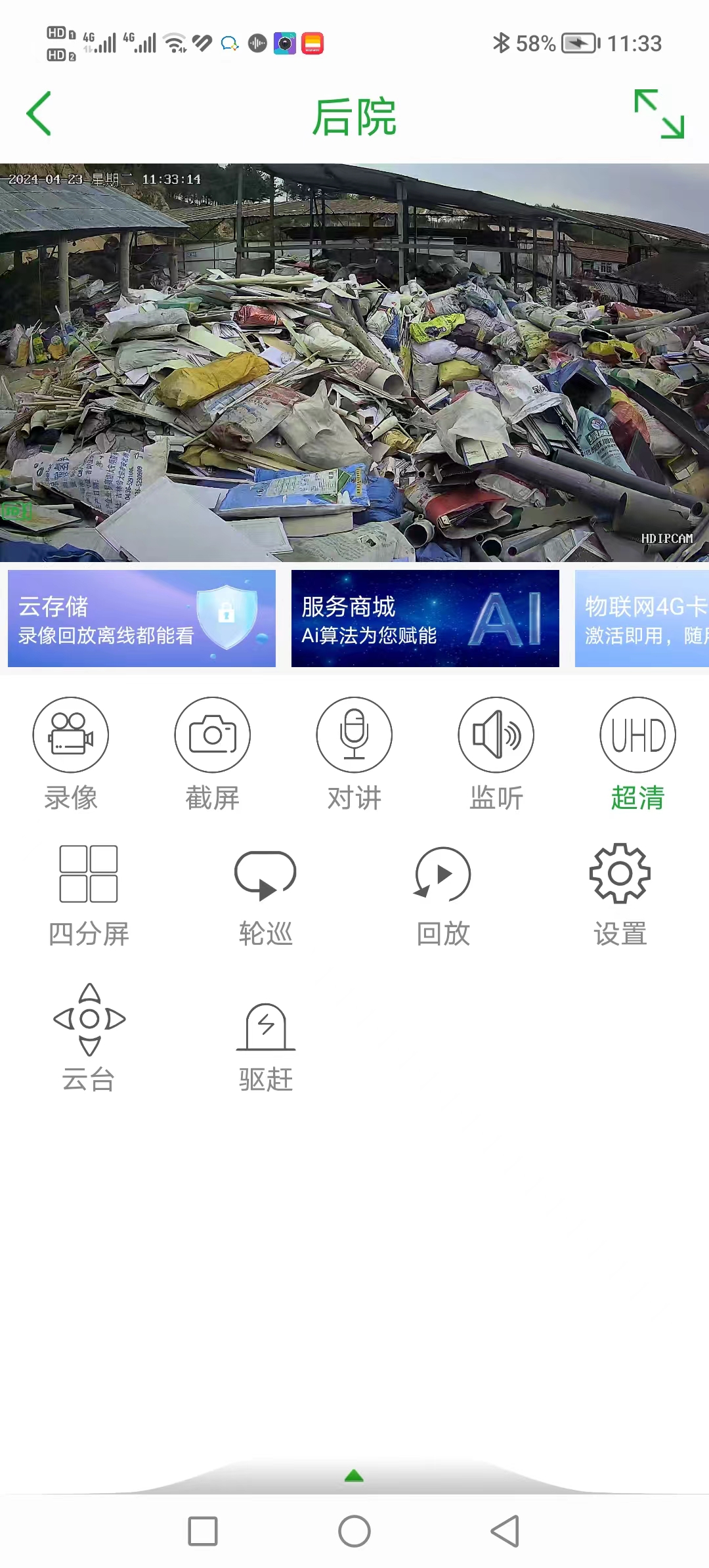Open the 服务商城 AI service banner
Viewport: 709px width, 1568px height.
[x=425, y=619]
